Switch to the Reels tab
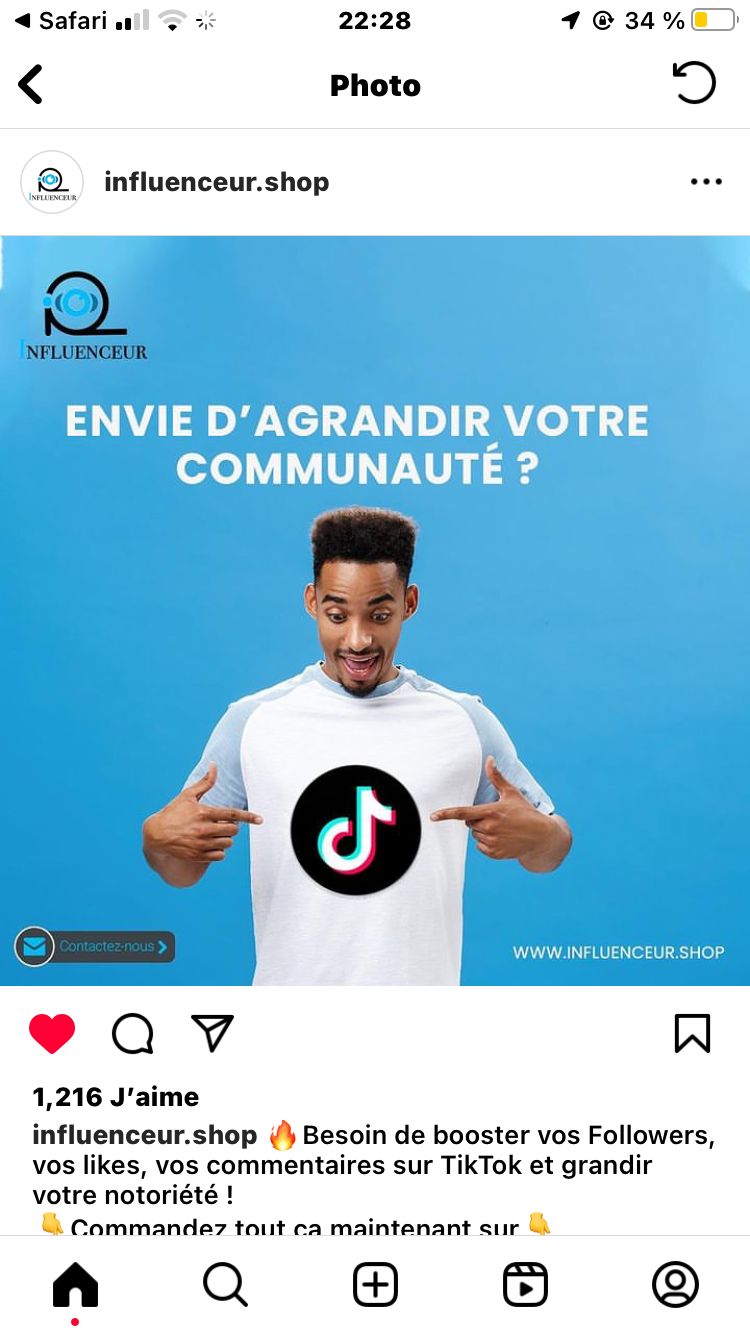The image size is (750, 1334). pos(525,1285)
